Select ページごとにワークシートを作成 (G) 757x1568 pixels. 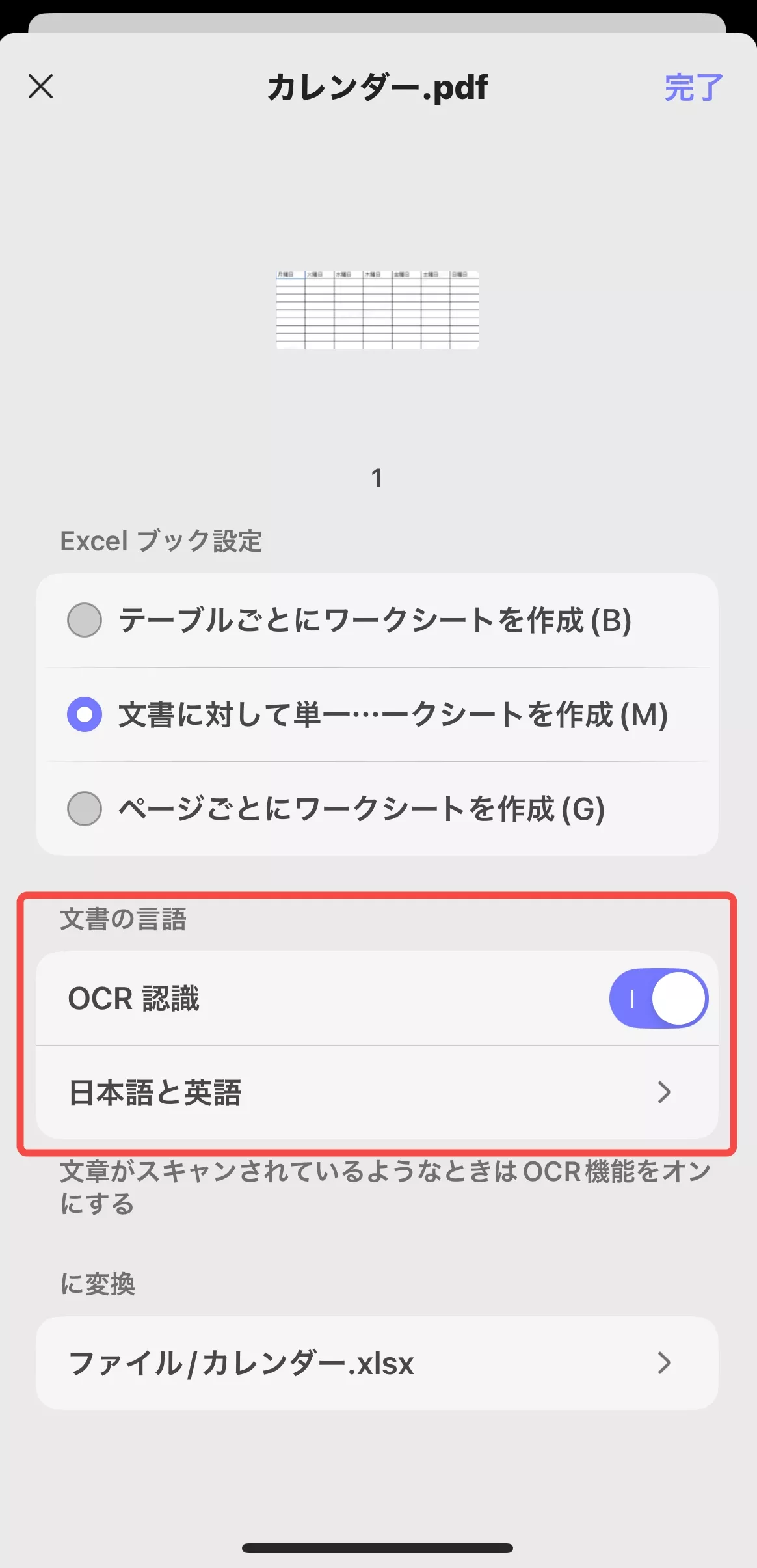[85, 809]
